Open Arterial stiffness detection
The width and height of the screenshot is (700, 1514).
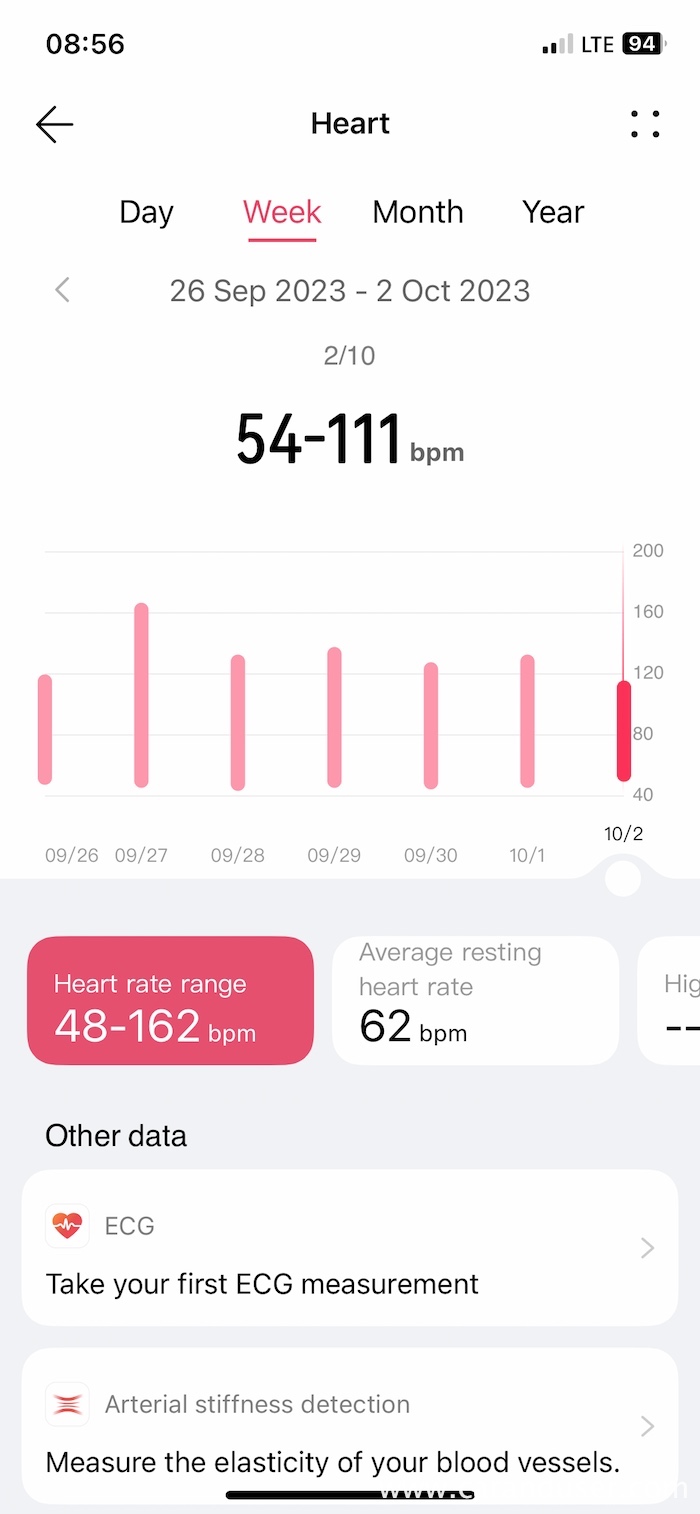tap(350, 1428)
